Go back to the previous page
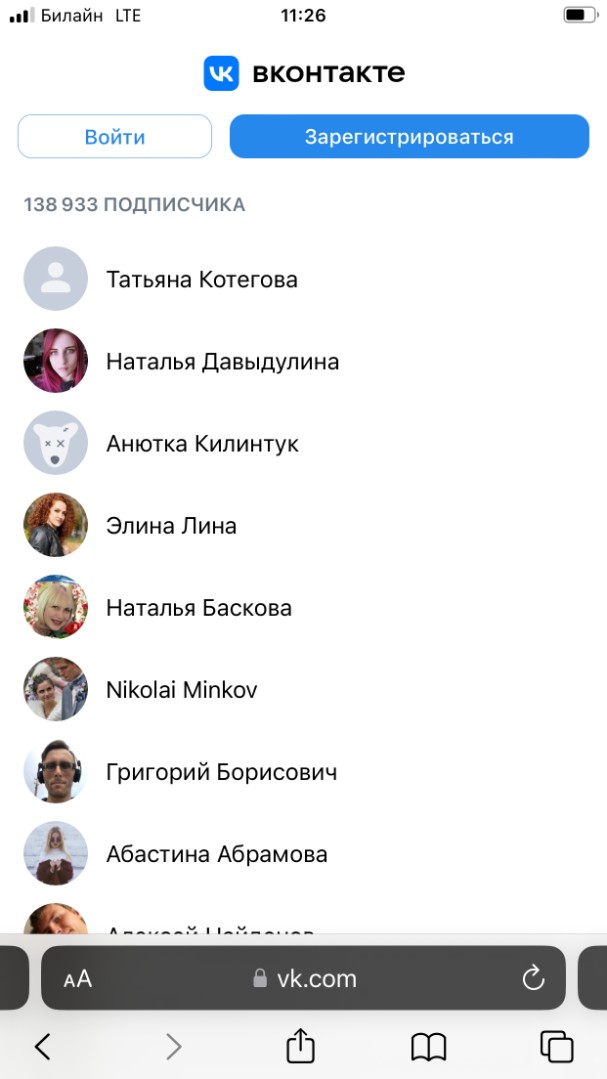 pyautogui.click(x=43, y=1047)
